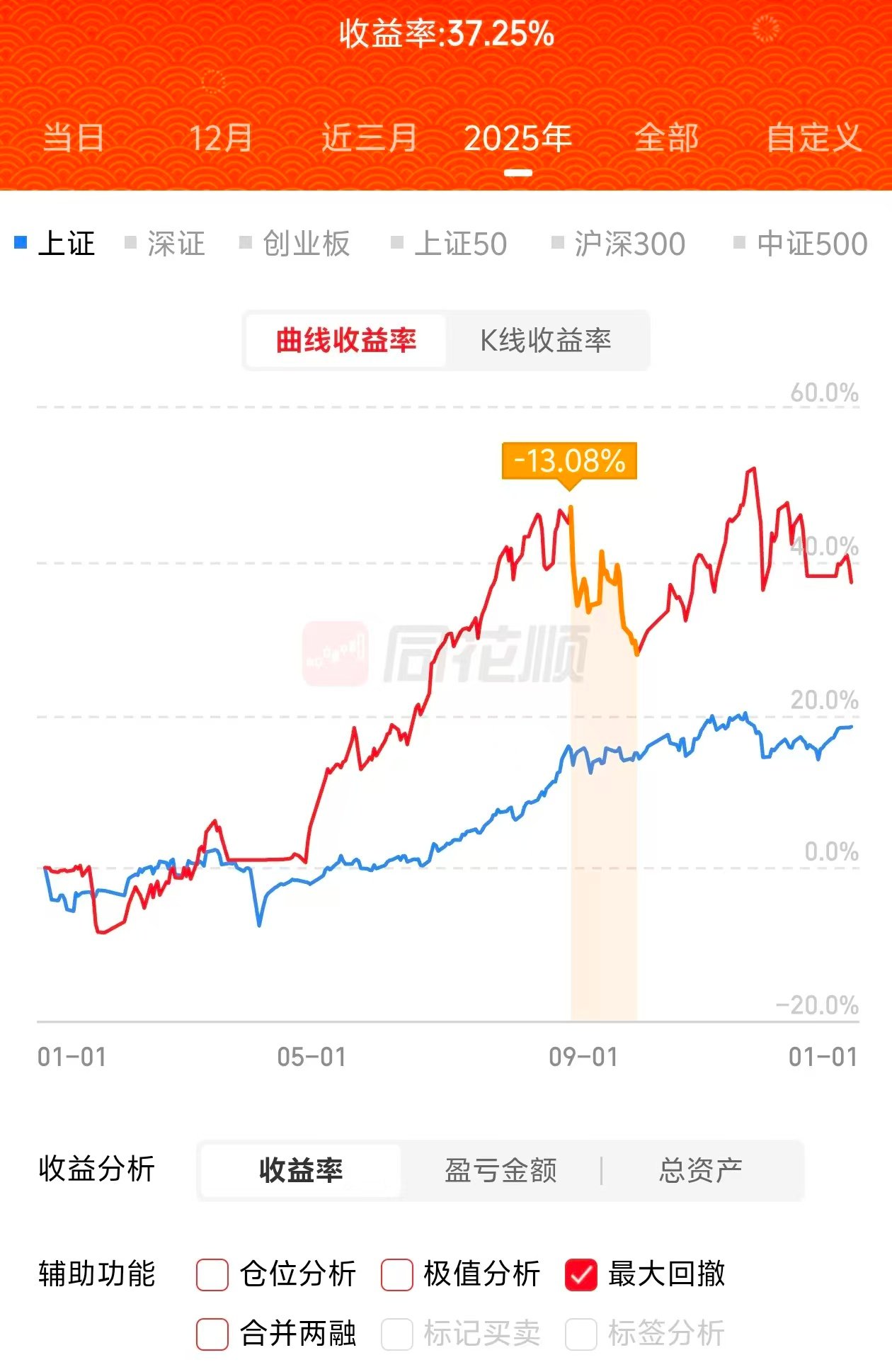Show 全部 time range

(666, 137)
